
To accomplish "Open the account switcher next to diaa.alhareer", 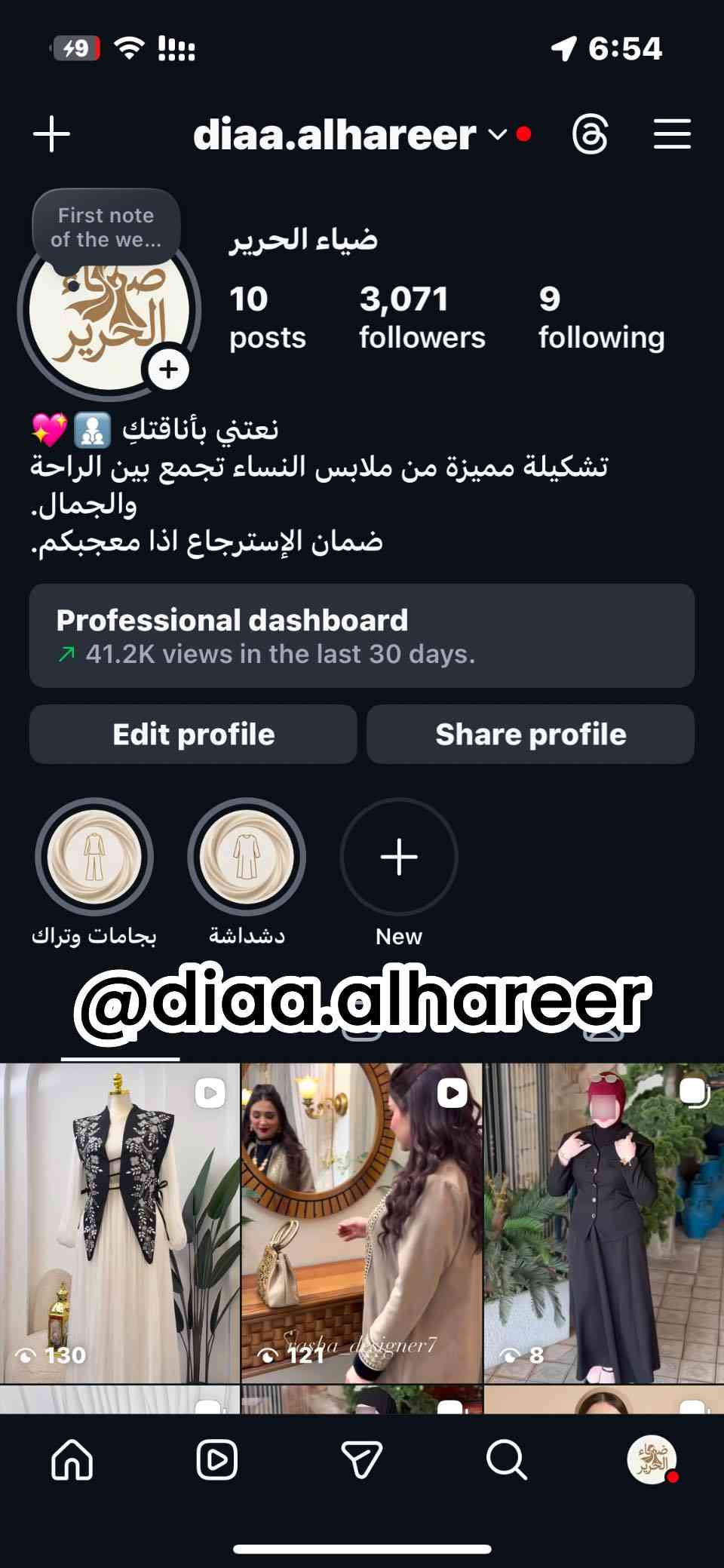I will 498,135.
